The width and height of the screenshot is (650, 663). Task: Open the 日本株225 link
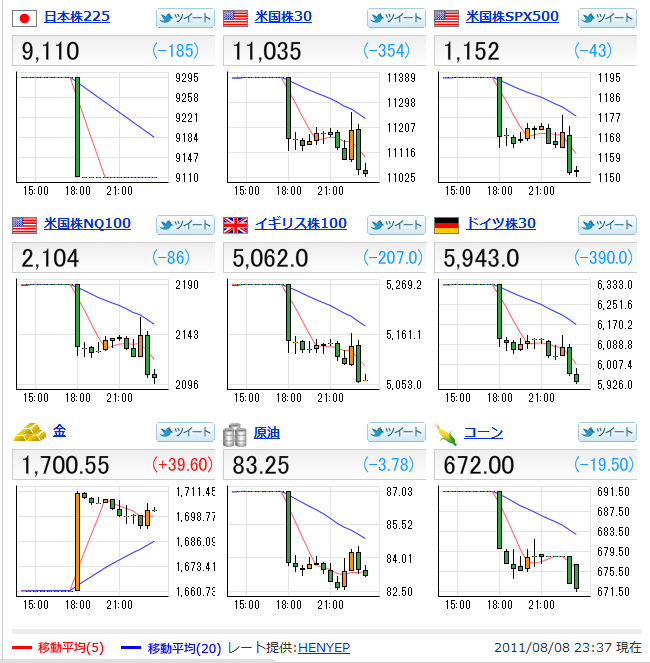click(77, 16)
